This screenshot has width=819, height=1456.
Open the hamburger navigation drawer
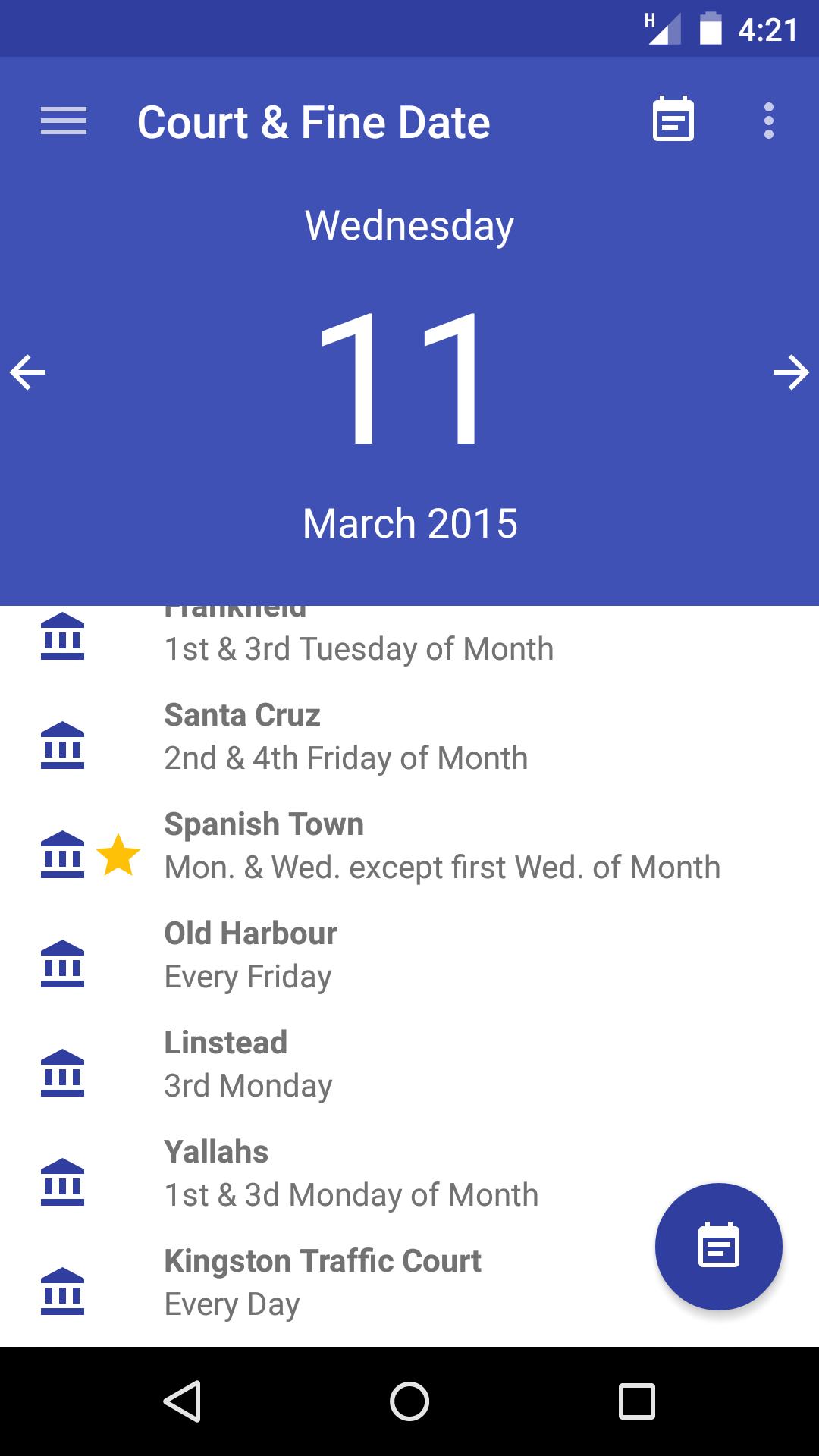pos(64,121)
